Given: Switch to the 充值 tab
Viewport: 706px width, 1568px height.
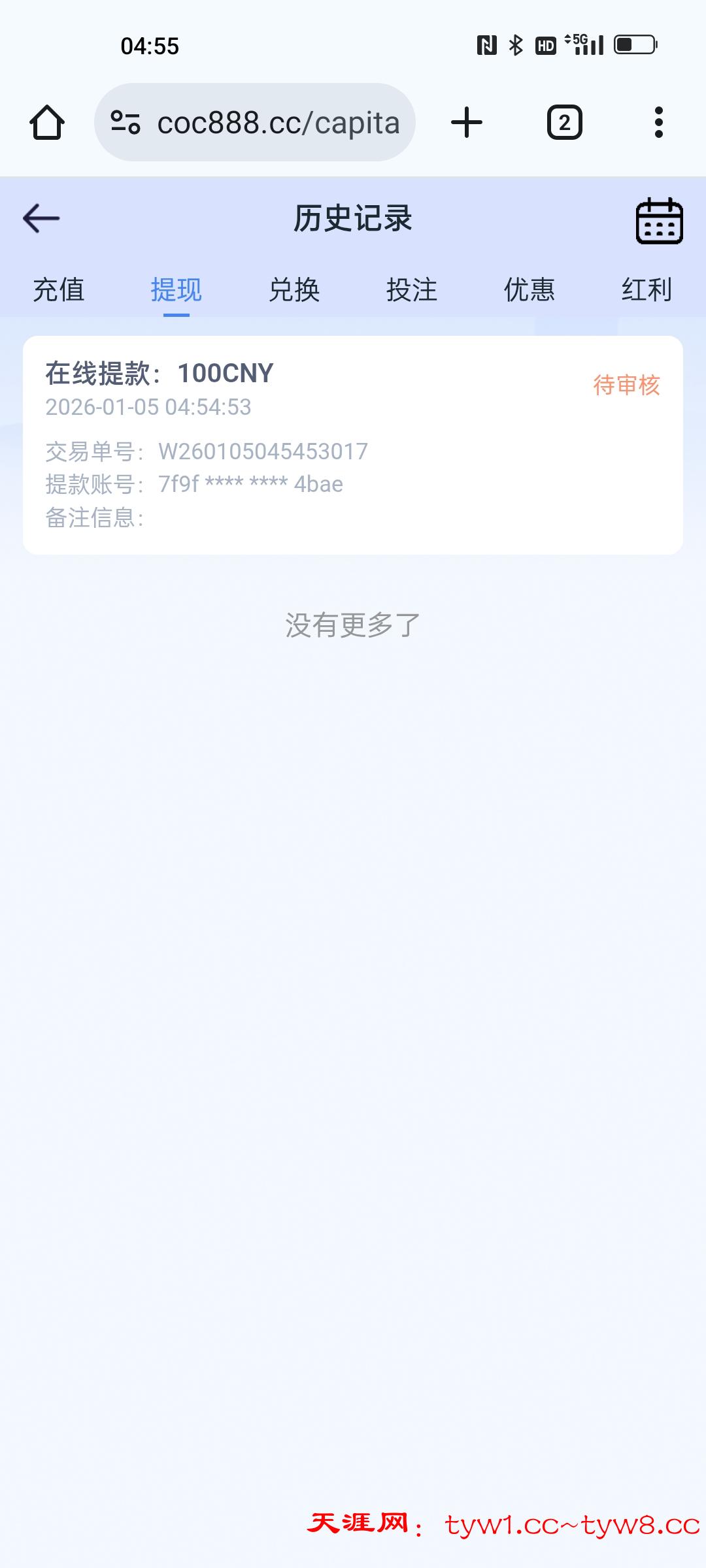Looking at the screenshot, I should (59, 290).
